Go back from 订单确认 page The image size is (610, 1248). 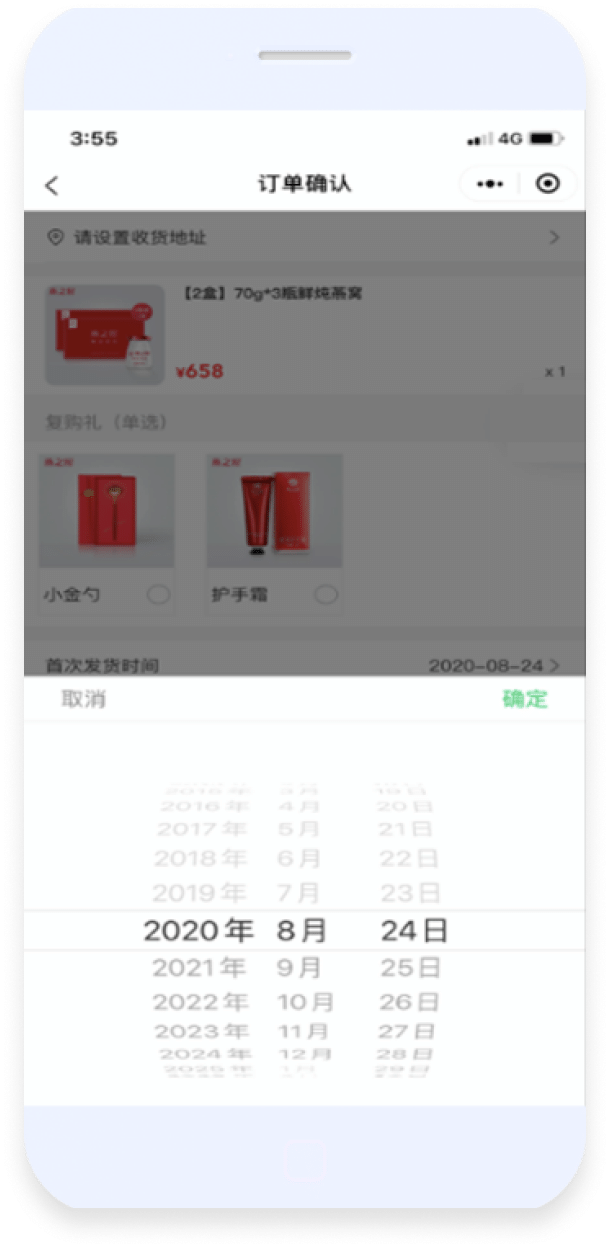point(52,185)
